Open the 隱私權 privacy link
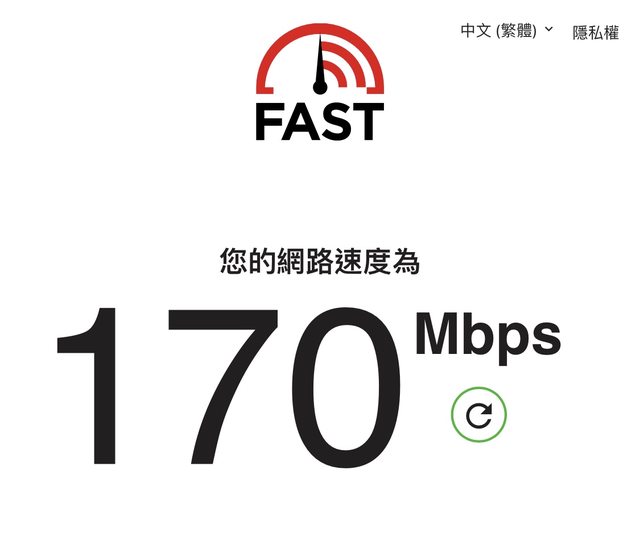 click(x=595, y=32)
